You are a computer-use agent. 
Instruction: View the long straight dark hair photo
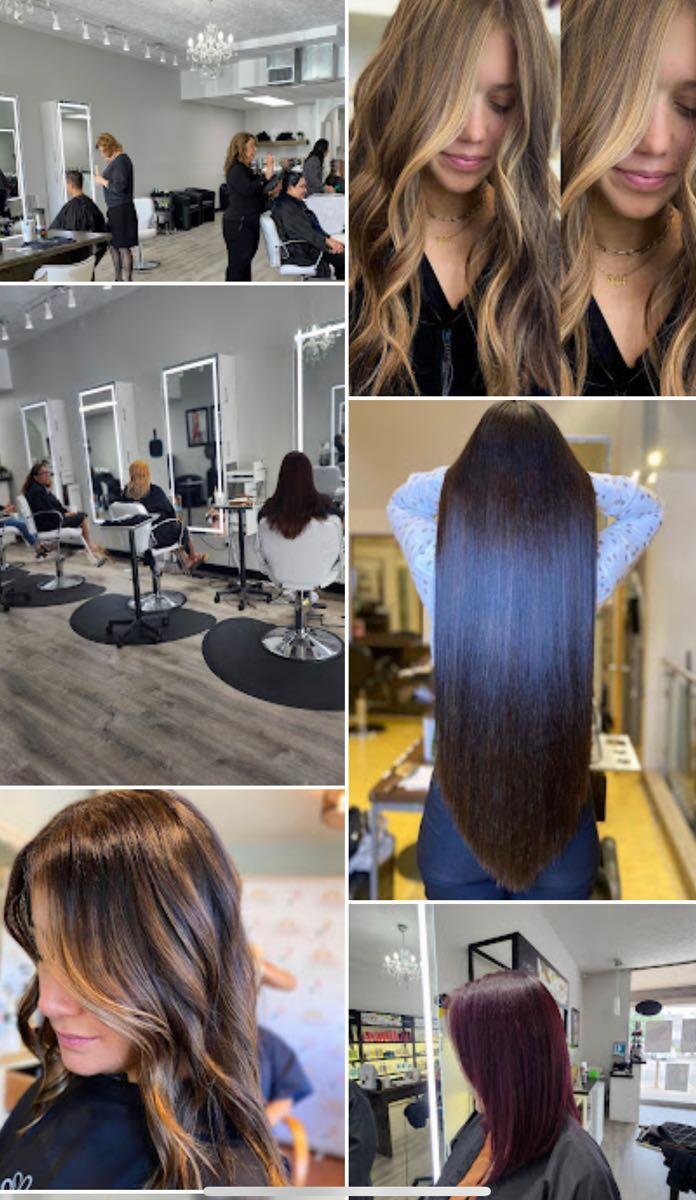[x=522, y=650]
